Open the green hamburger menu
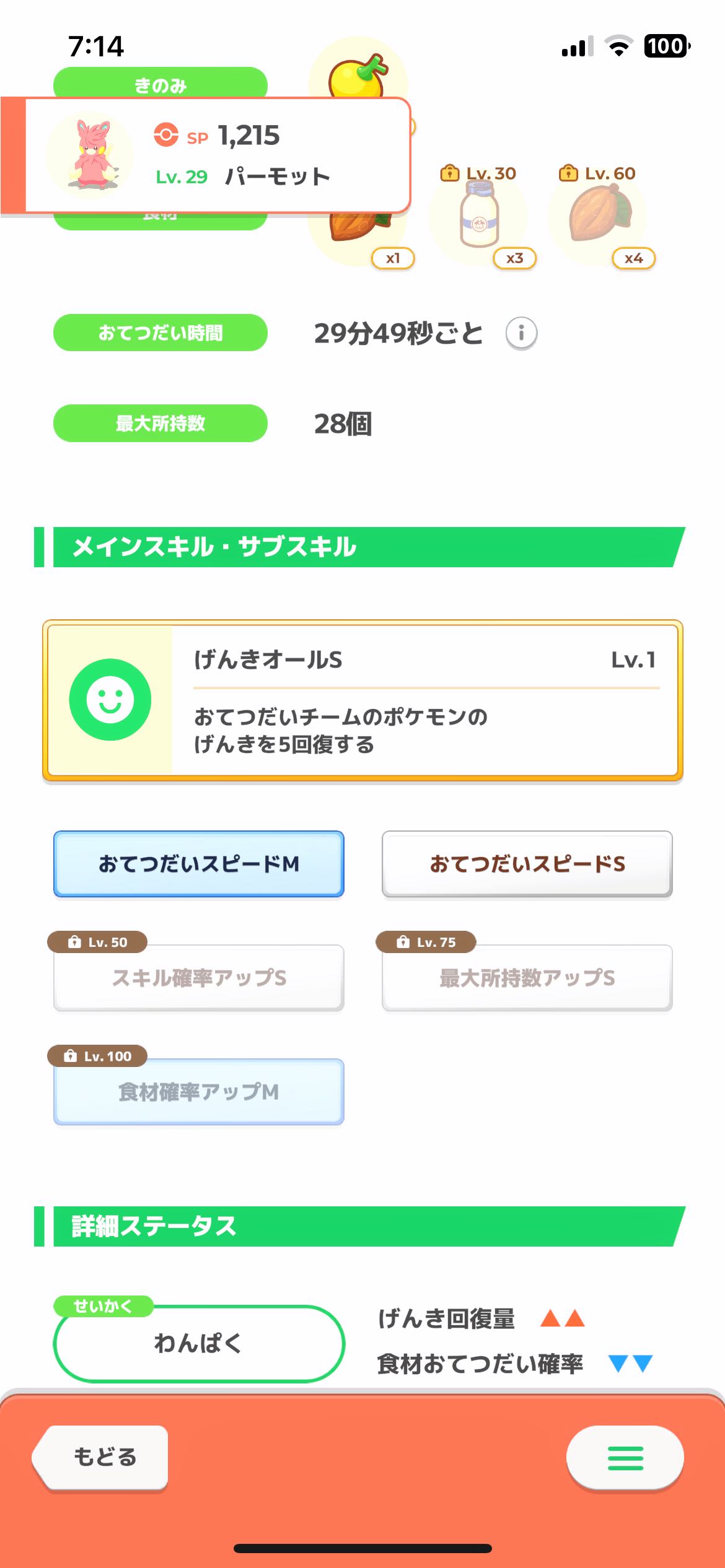 [625, 1458]
